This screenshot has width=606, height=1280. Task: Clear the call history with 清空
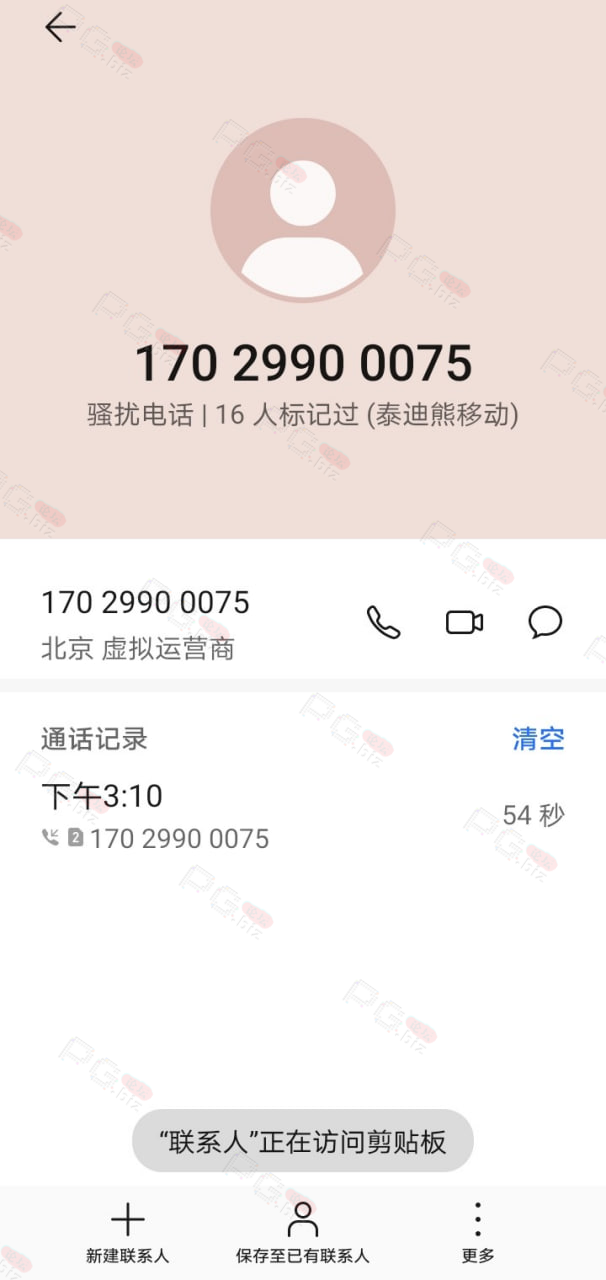pyautogui.click(x=538, y=739)
